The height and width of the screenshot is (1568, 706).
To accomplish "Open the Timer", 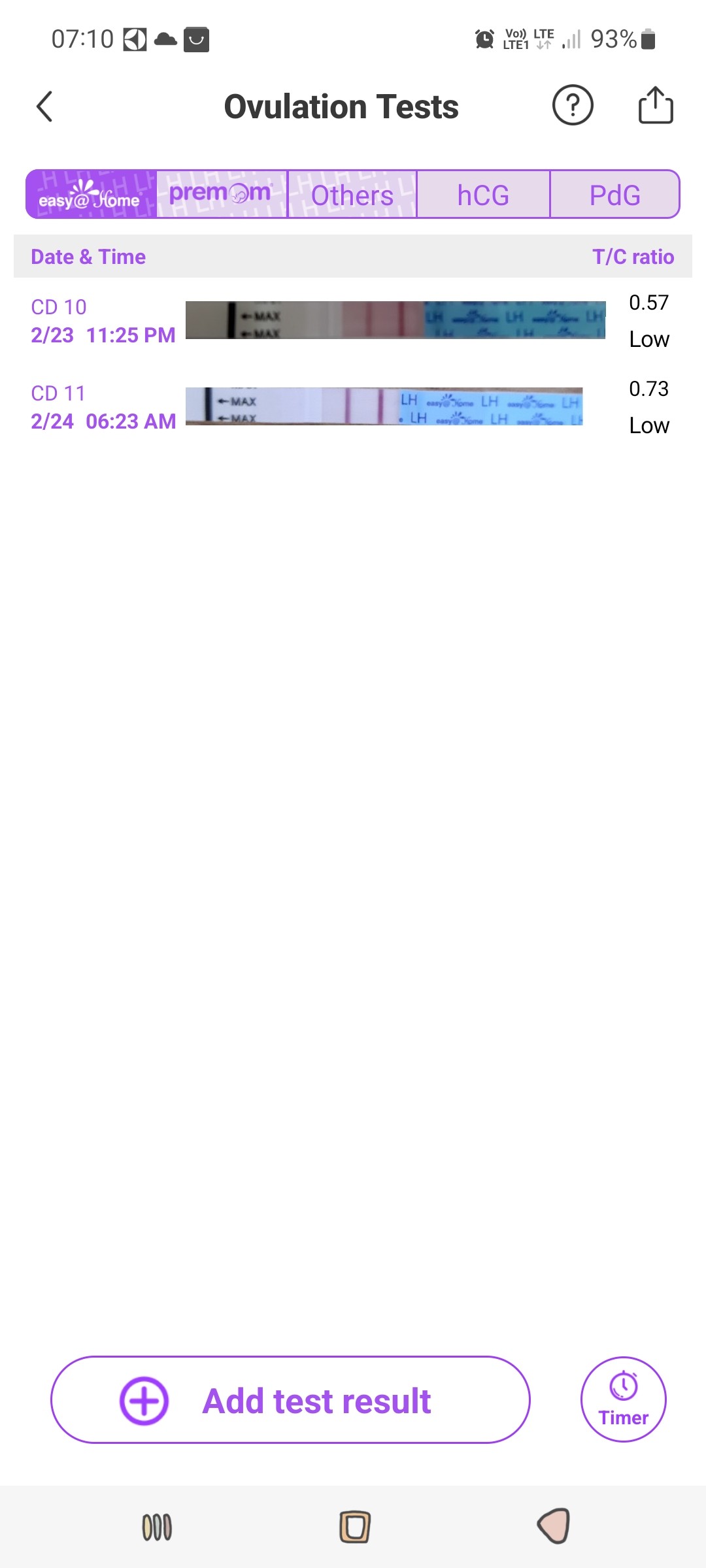I will tap(623, 1399).
